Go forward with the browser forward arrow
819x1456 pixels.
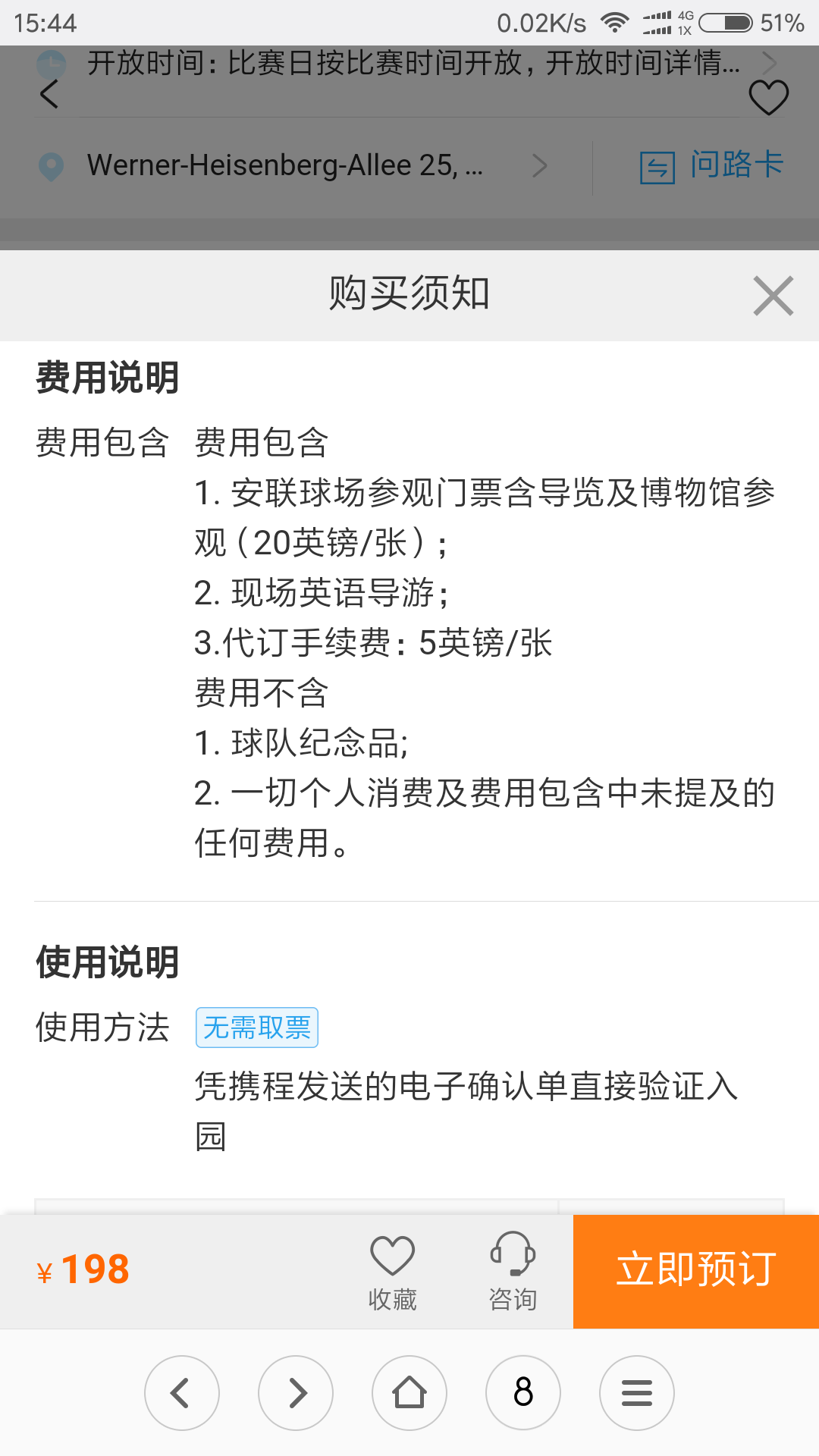(296, 1393)
